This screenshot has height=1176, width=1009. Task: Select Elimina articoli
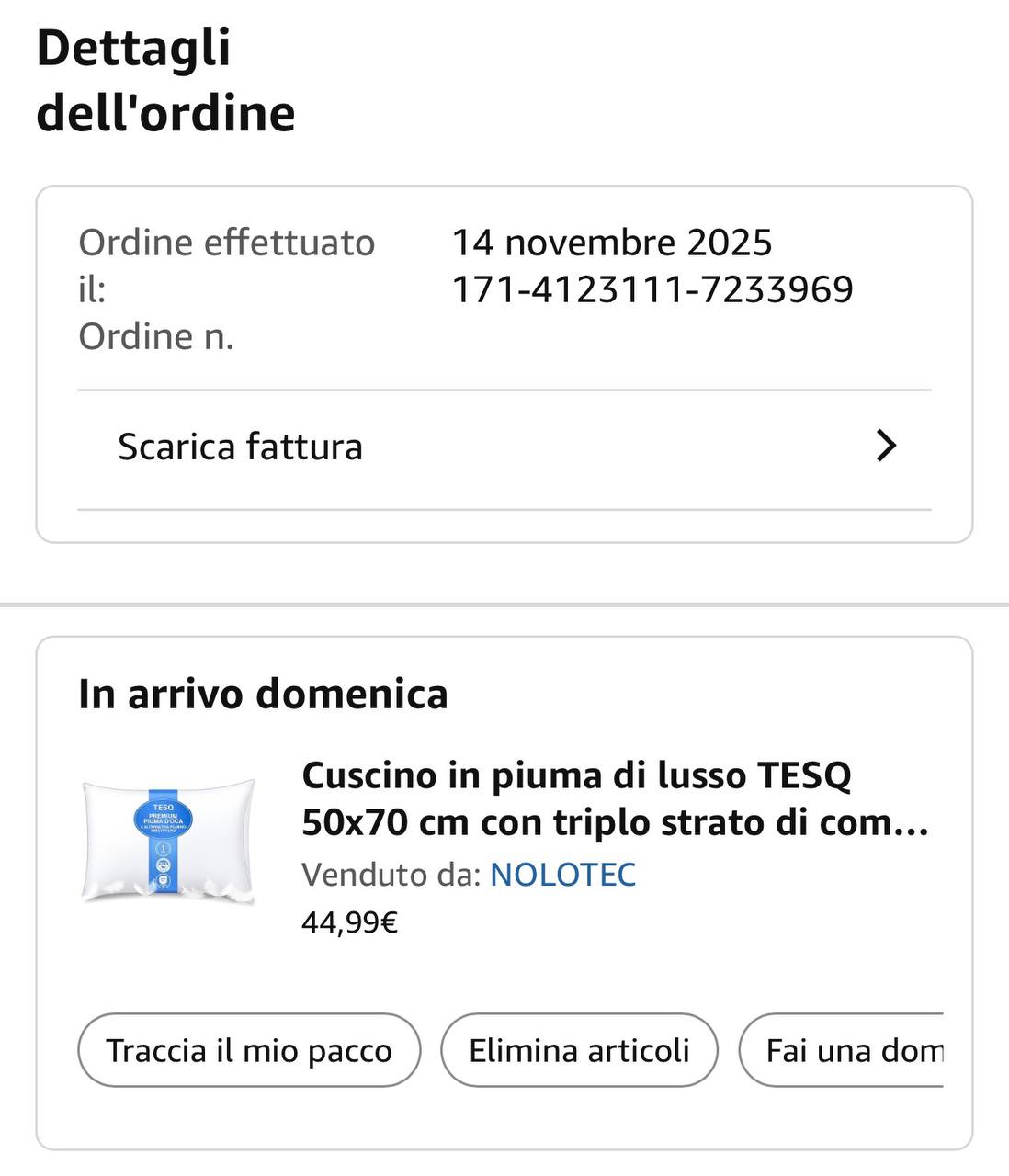pyautogui.click(x=579, y=1050)
